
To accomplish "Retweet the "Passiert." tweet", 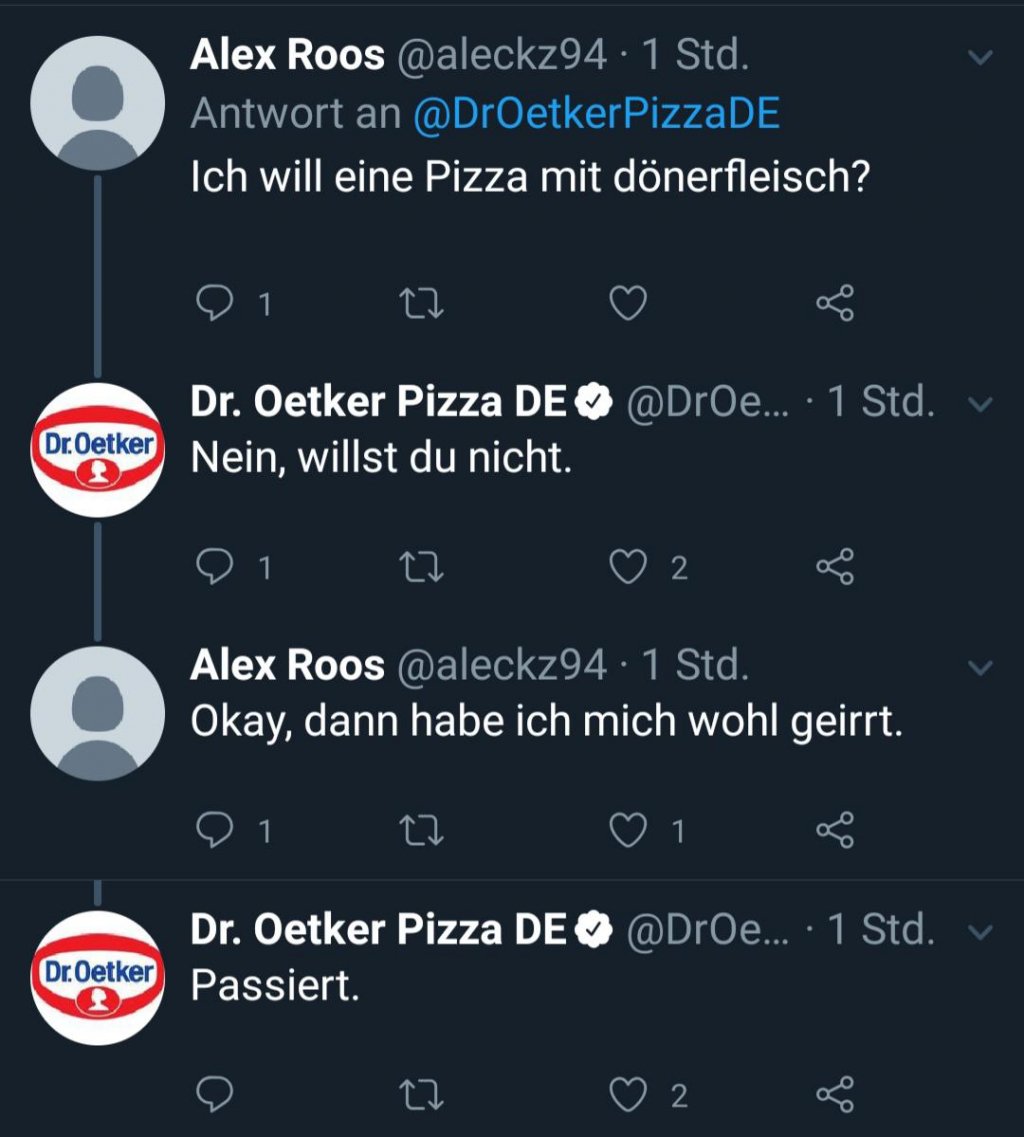I will (x=421, y=1094).
